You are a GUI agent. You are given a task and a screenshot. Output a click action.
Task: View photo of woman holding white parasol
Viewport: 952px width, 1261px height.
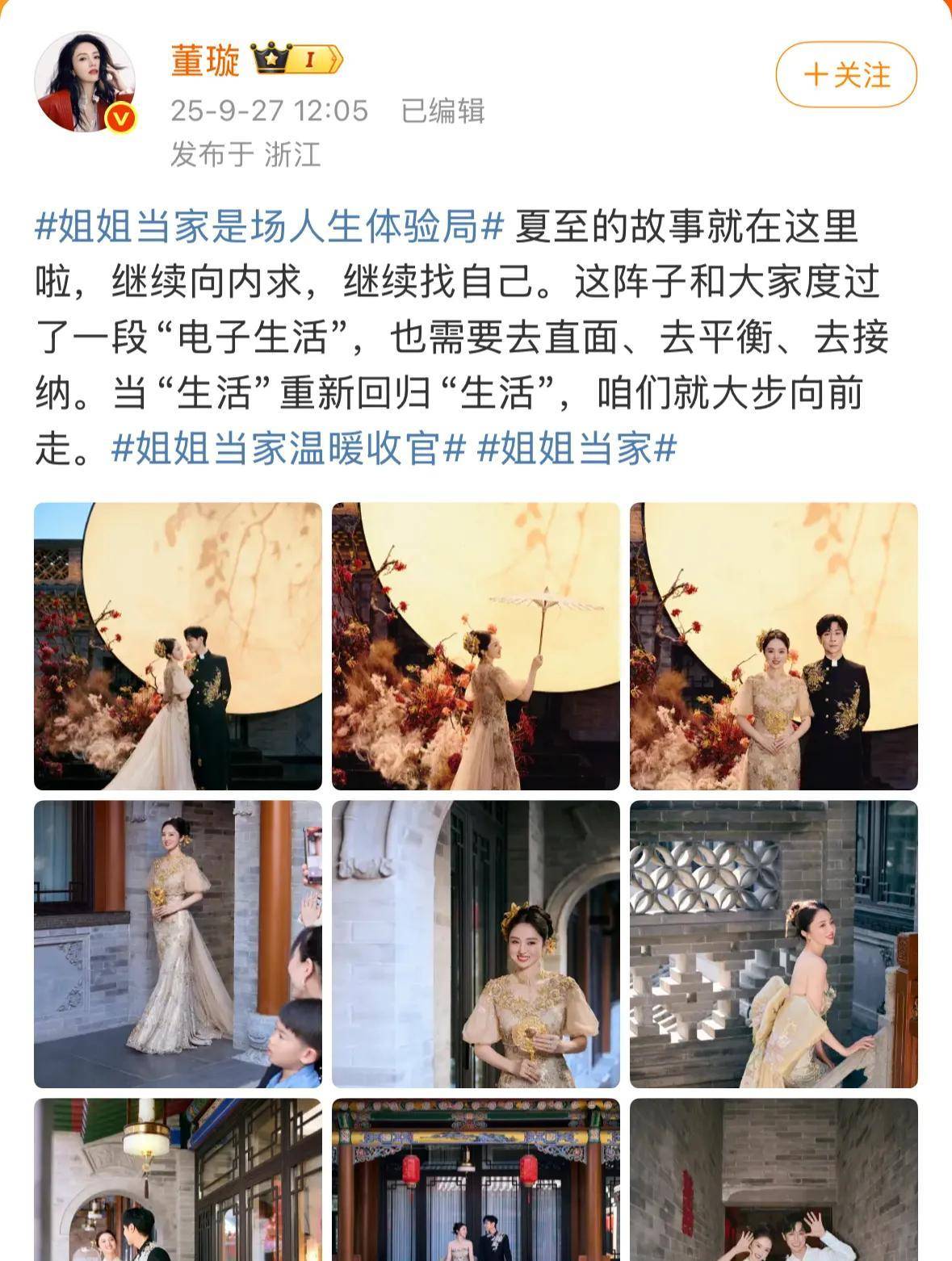pyautogui.click(x=476, y=646)
